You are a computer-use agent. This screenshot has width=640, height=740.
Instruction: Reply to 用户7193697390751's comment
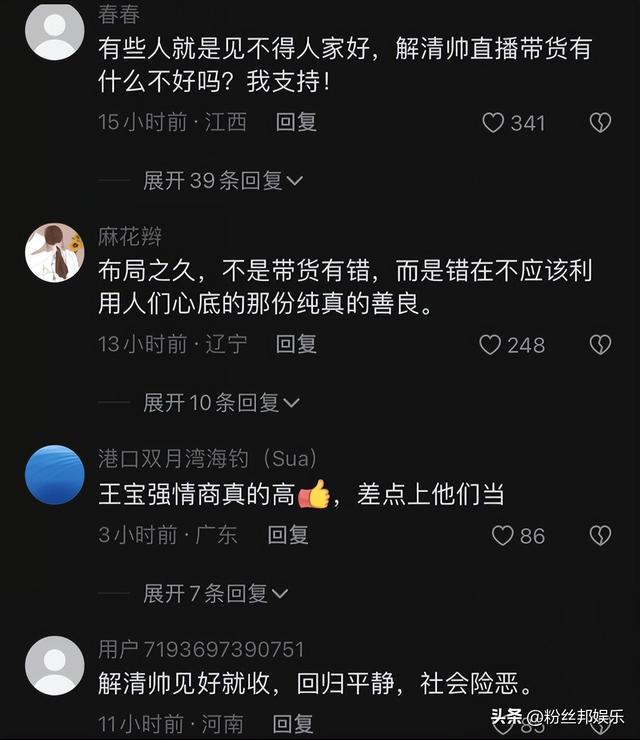293,722
